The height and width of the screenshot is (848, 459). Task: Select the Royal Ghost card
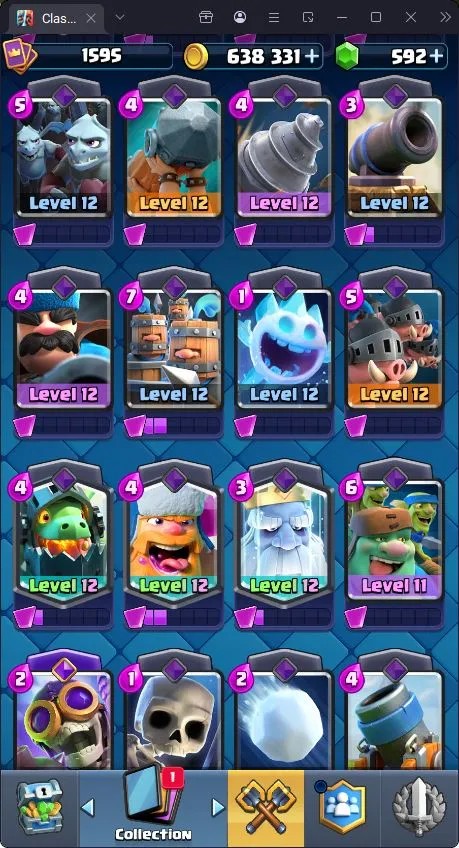coord(284,540)
